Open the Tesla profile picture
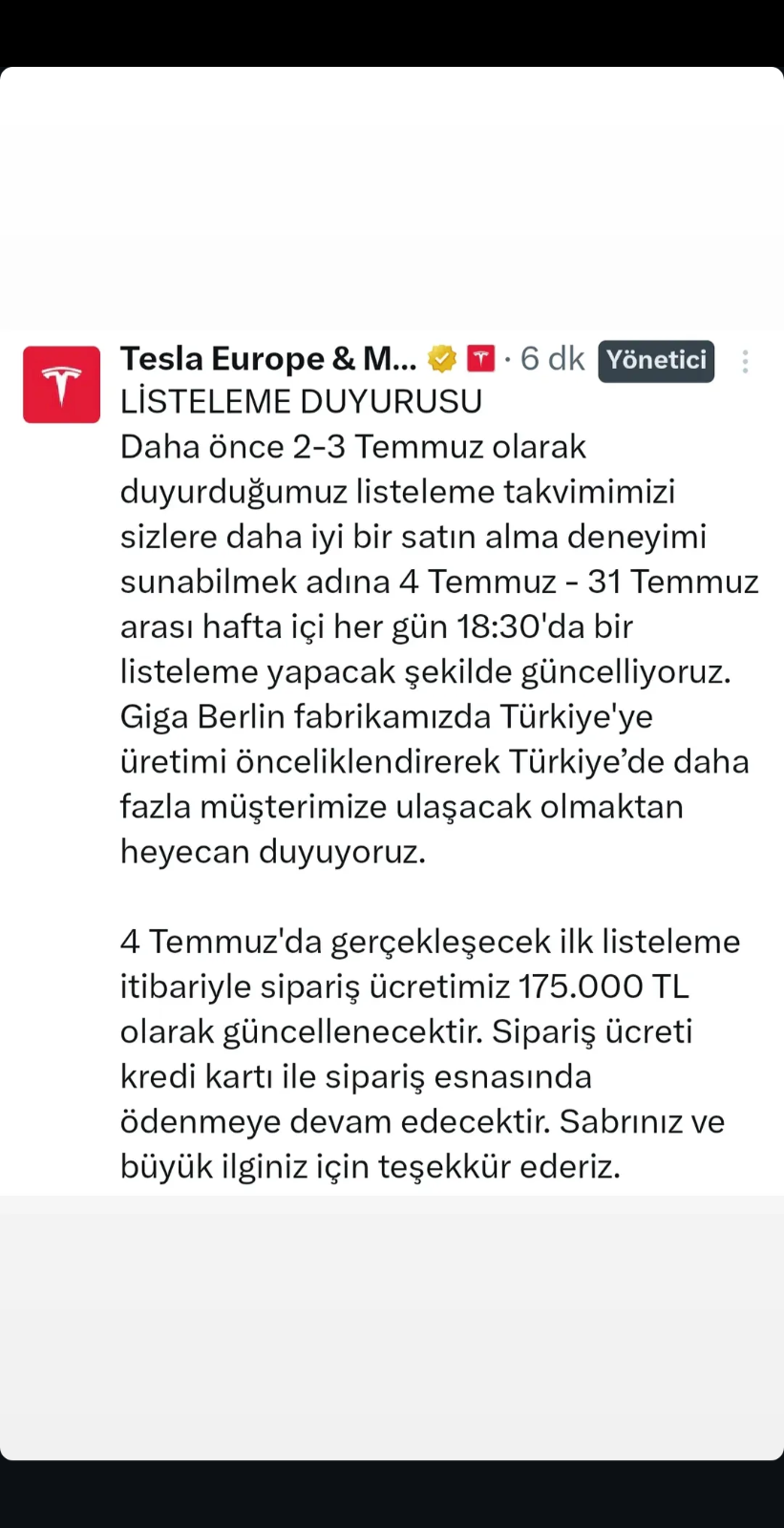The image size is (784, 1528). [62, 384]
